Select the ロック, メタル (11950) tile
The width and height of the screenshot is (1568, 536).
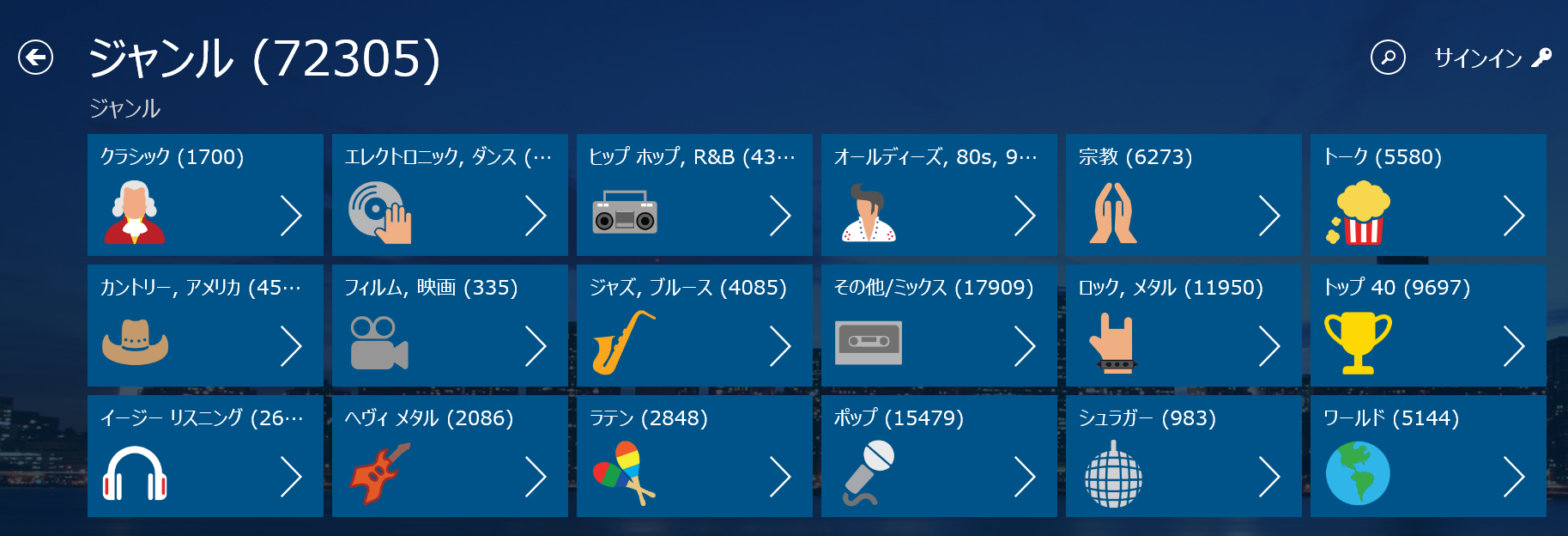(x=1184, y=326)
